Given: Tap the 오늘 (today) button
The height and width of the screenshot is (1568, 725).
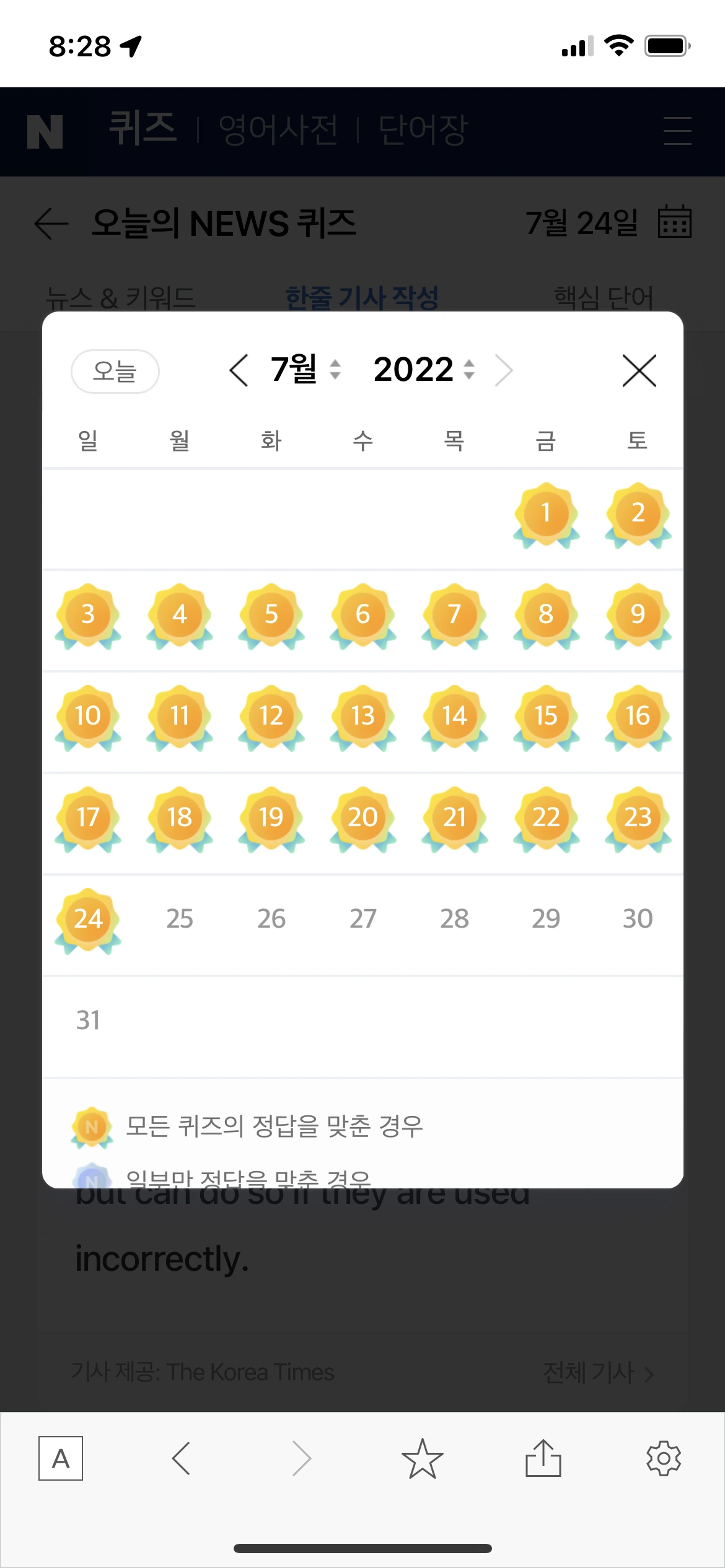Looking at the screenshot, I should (115, 371).
